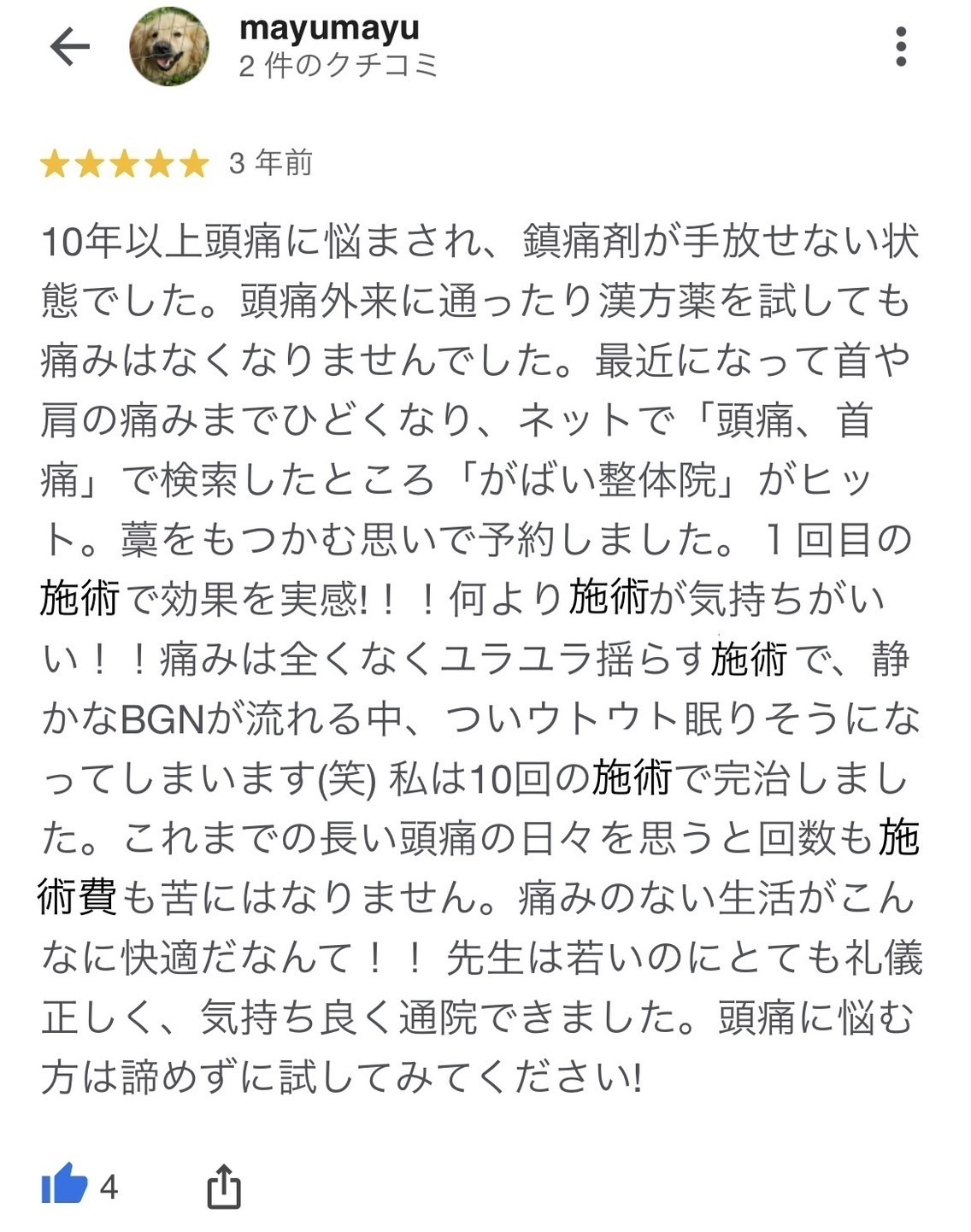Go back using the arrow icon
Screen dimensions: 971x1232
70,47
